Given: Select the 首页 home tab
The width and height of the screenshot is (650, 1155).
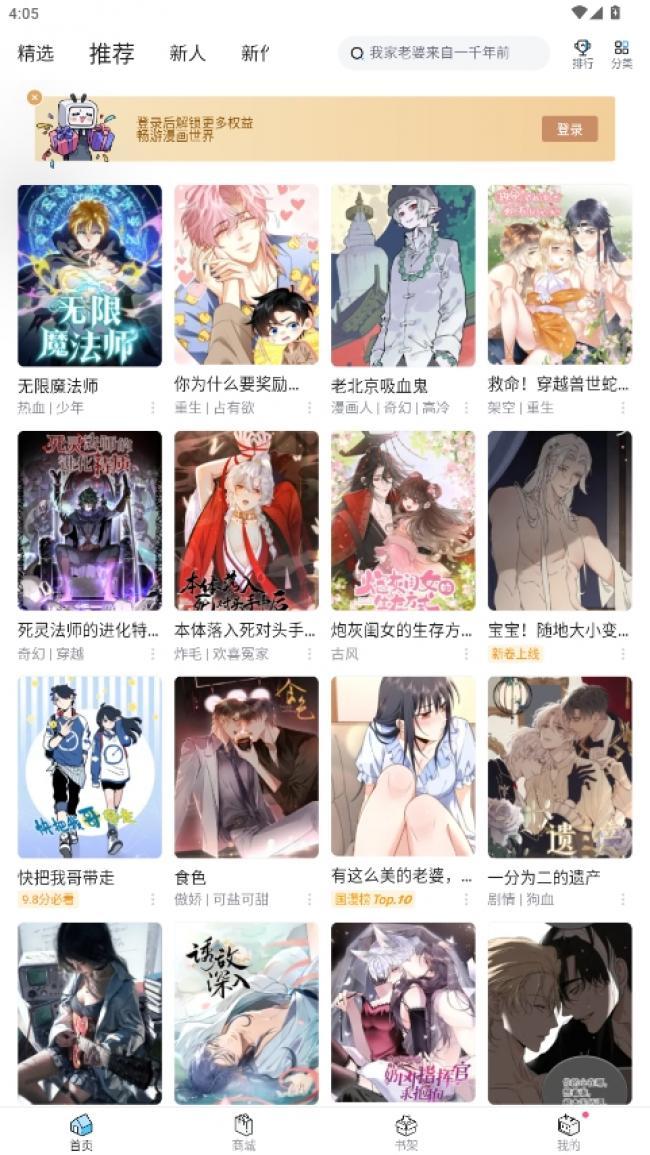Looking at the screenshot, I should pyautogui.click(x=81, y=1132).
